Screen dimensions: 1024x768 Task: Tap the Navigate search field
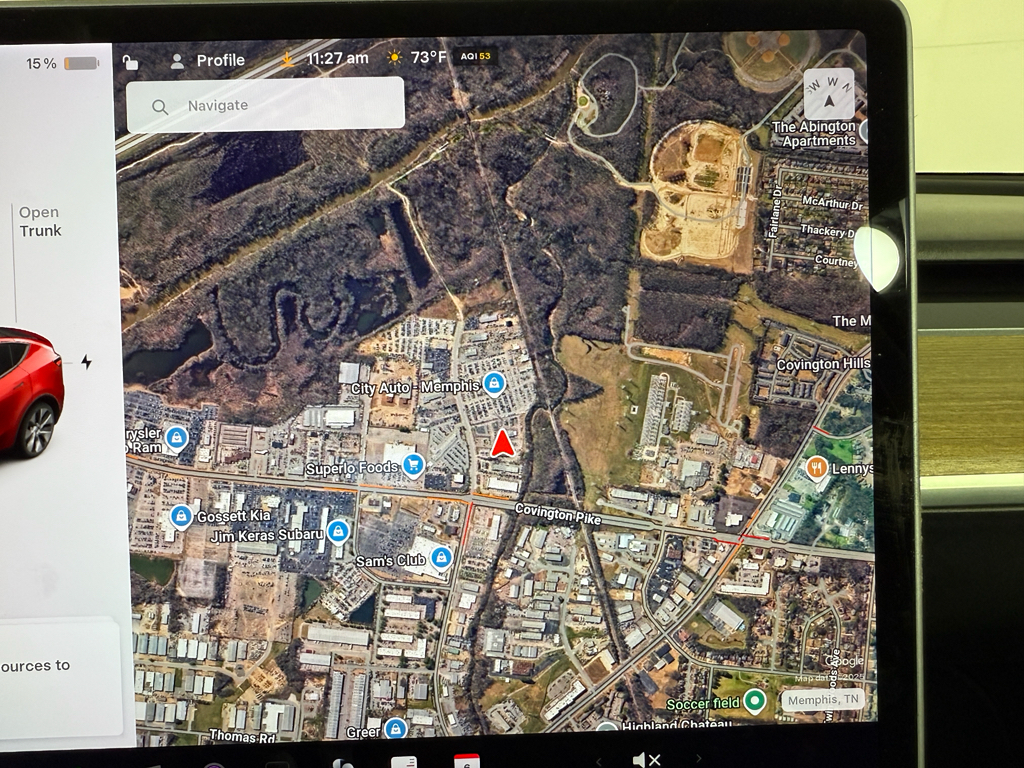coord(265,105)
